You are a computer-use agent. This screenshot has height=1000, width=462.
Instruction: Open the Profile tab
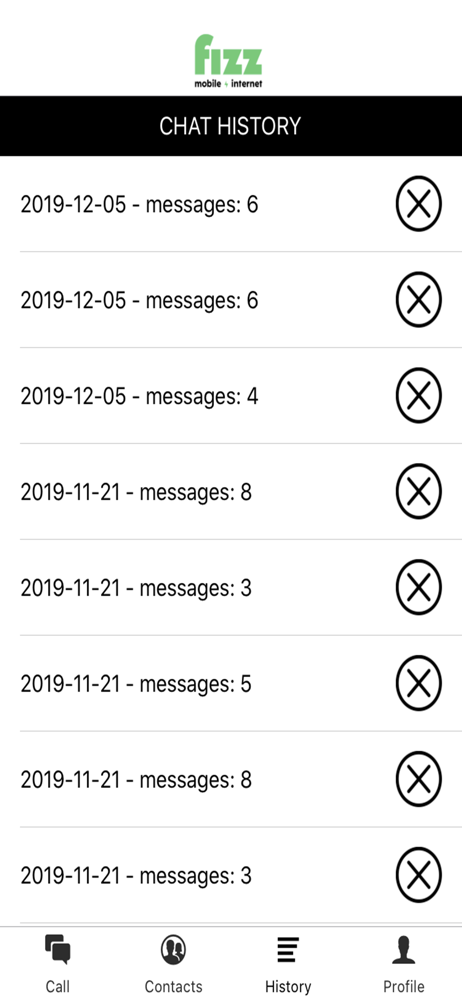(x=404, y=964)
